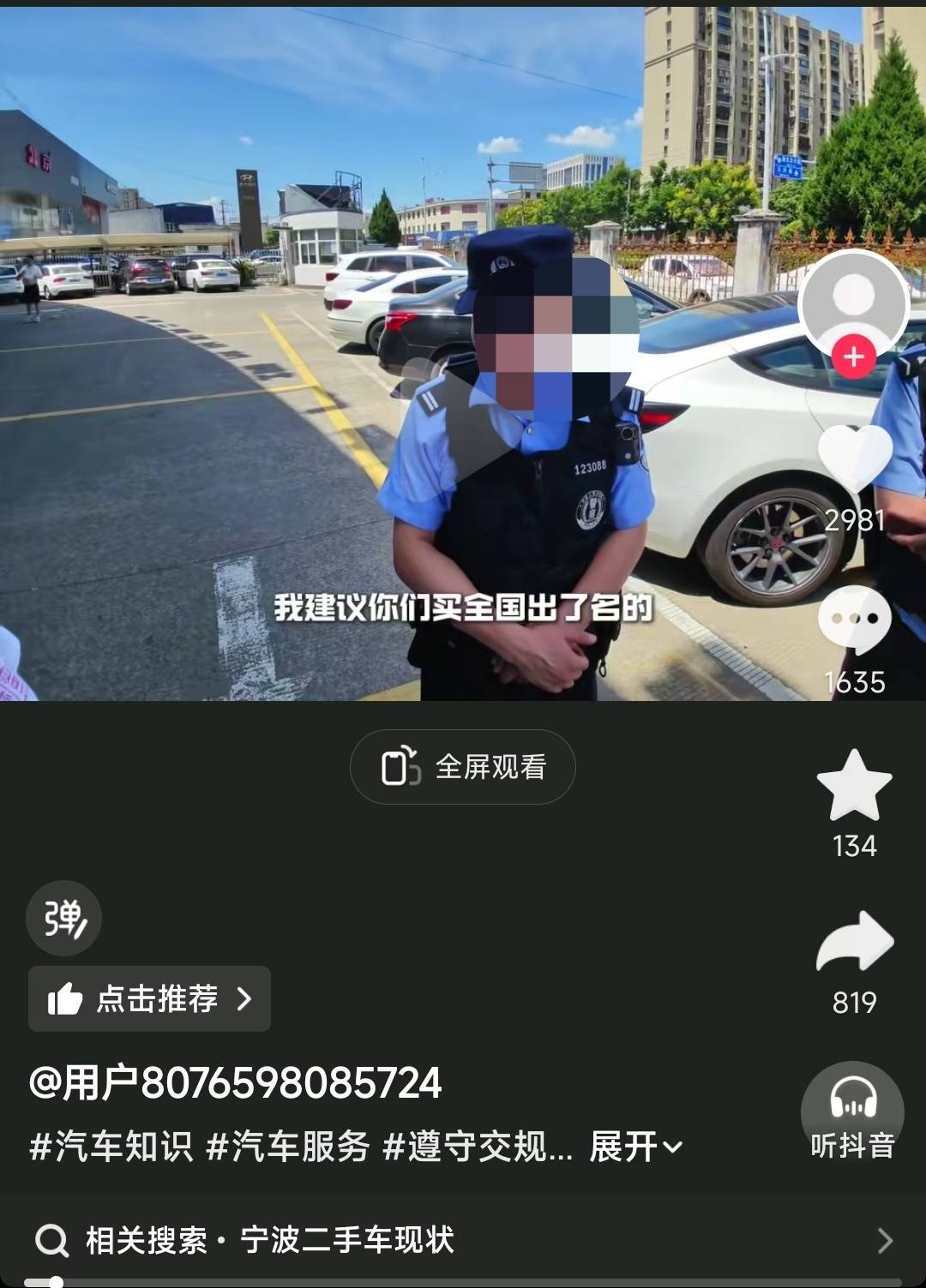Viewport: 926px width, 1288px height.
Task: Share the video with the arrow icon
Action: point(854,943)
